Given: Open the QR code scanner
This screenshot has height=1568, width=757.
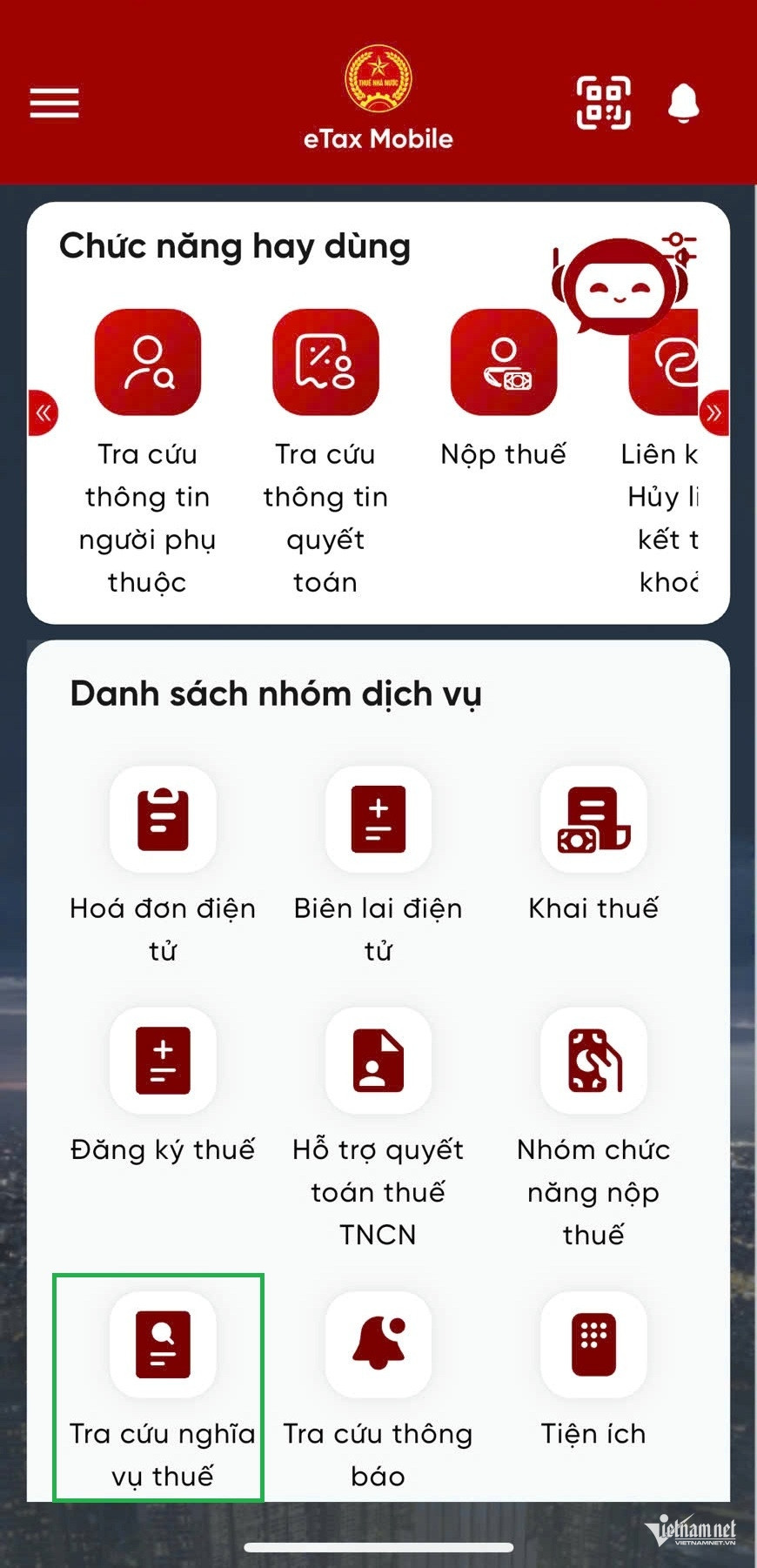Looking at the screenshot, I should [x=602, y=102].
